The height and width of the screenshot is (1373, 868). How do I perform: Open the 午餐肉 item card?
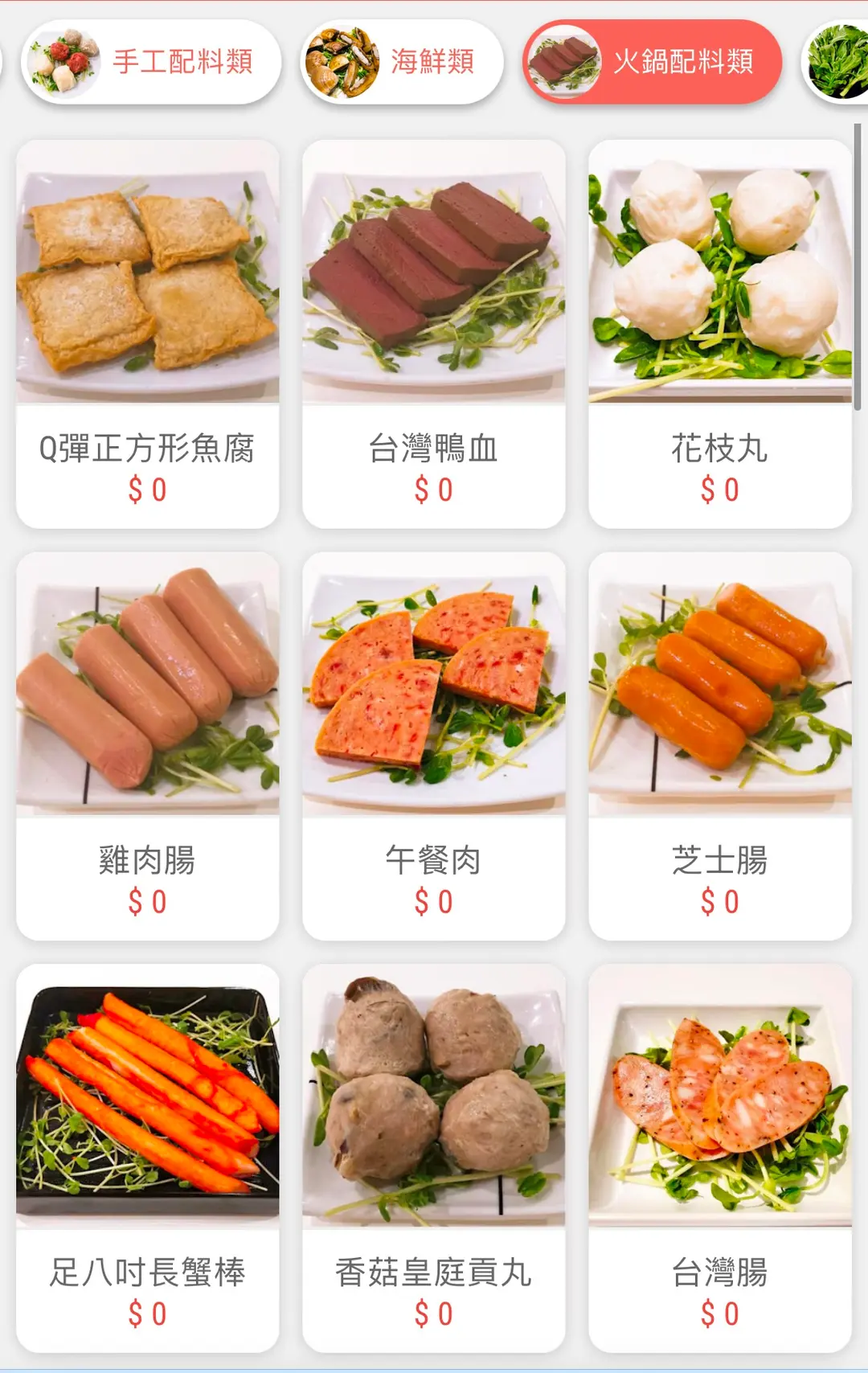tap(434, 746)
